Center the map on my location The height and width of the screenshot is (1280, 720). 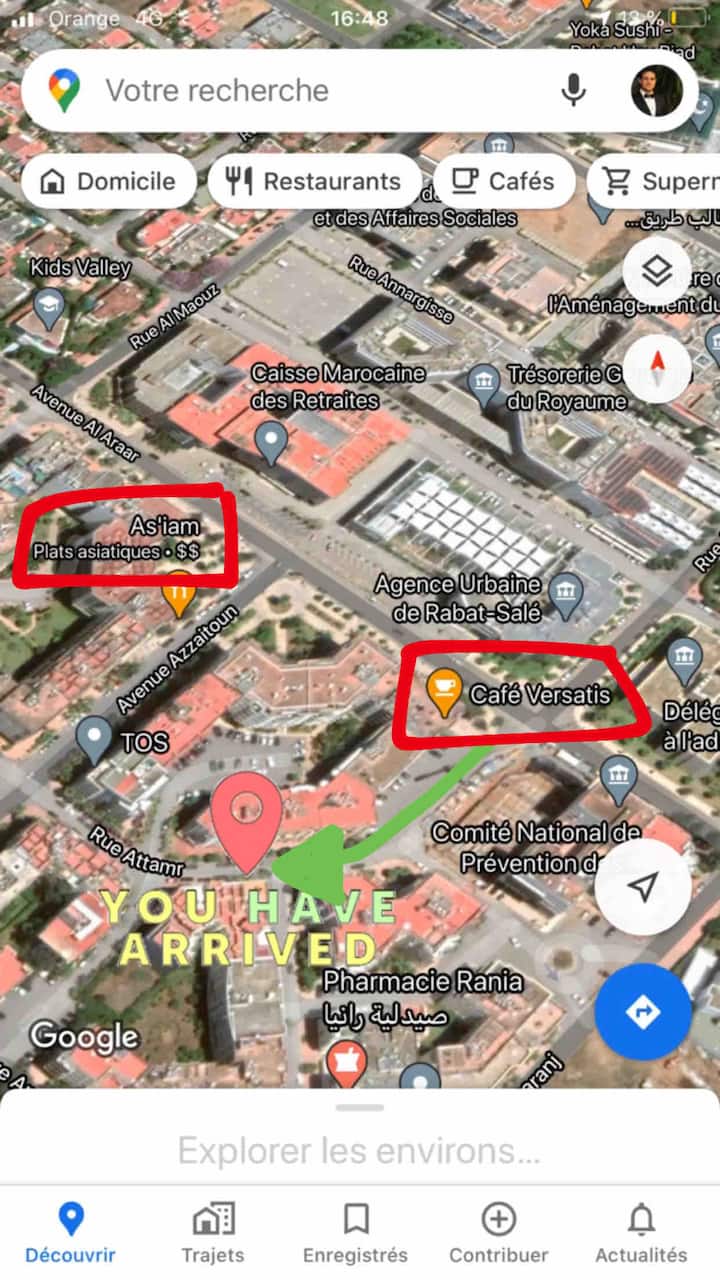[x=642, y=886]
